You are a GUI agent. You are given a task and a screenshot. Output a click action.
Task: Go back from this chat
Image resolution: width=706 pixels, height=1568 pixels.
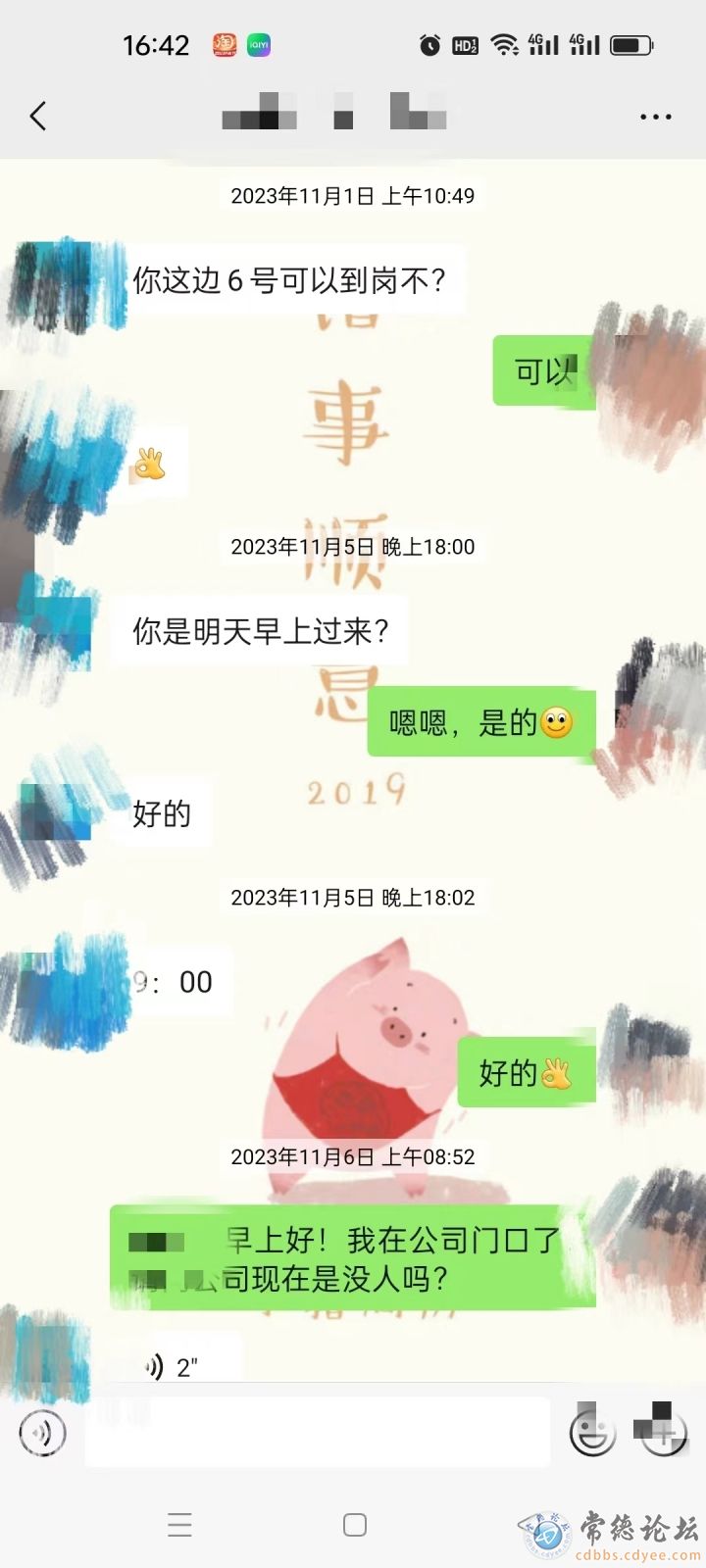38,117
